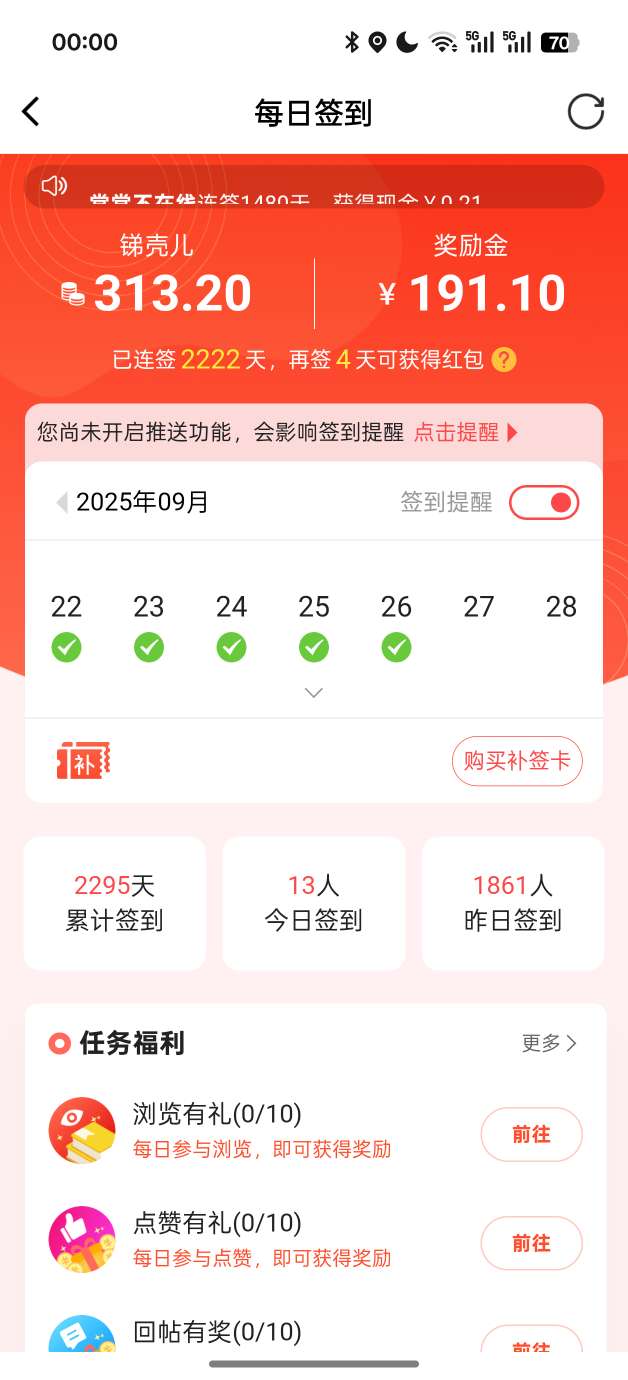Open the 今日签到 13人 card
The height and width of the screenshot is (1380, 628).
coord(314,903)
